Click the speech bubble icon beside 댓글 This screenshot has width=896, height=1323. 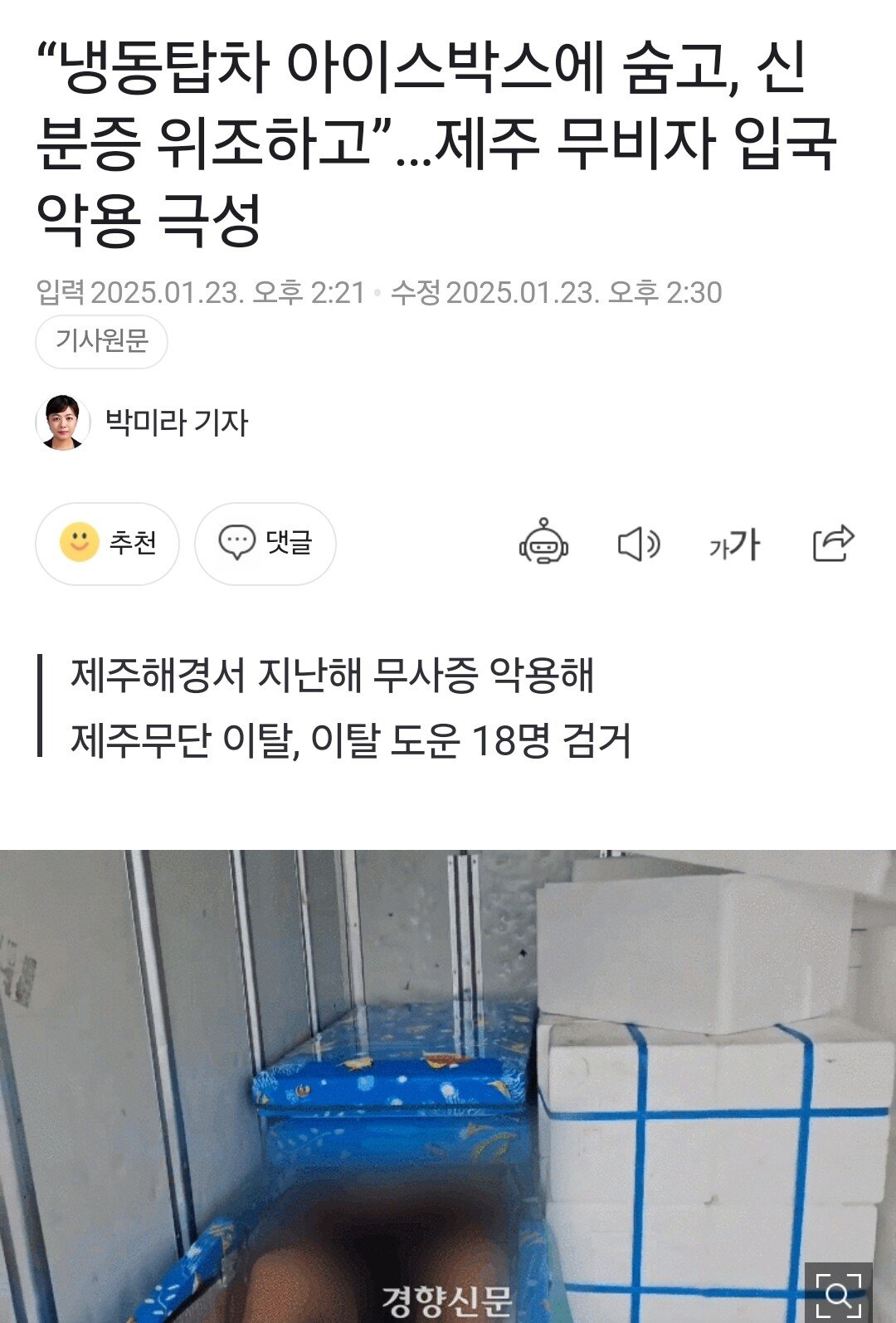(x=236, y=544)
